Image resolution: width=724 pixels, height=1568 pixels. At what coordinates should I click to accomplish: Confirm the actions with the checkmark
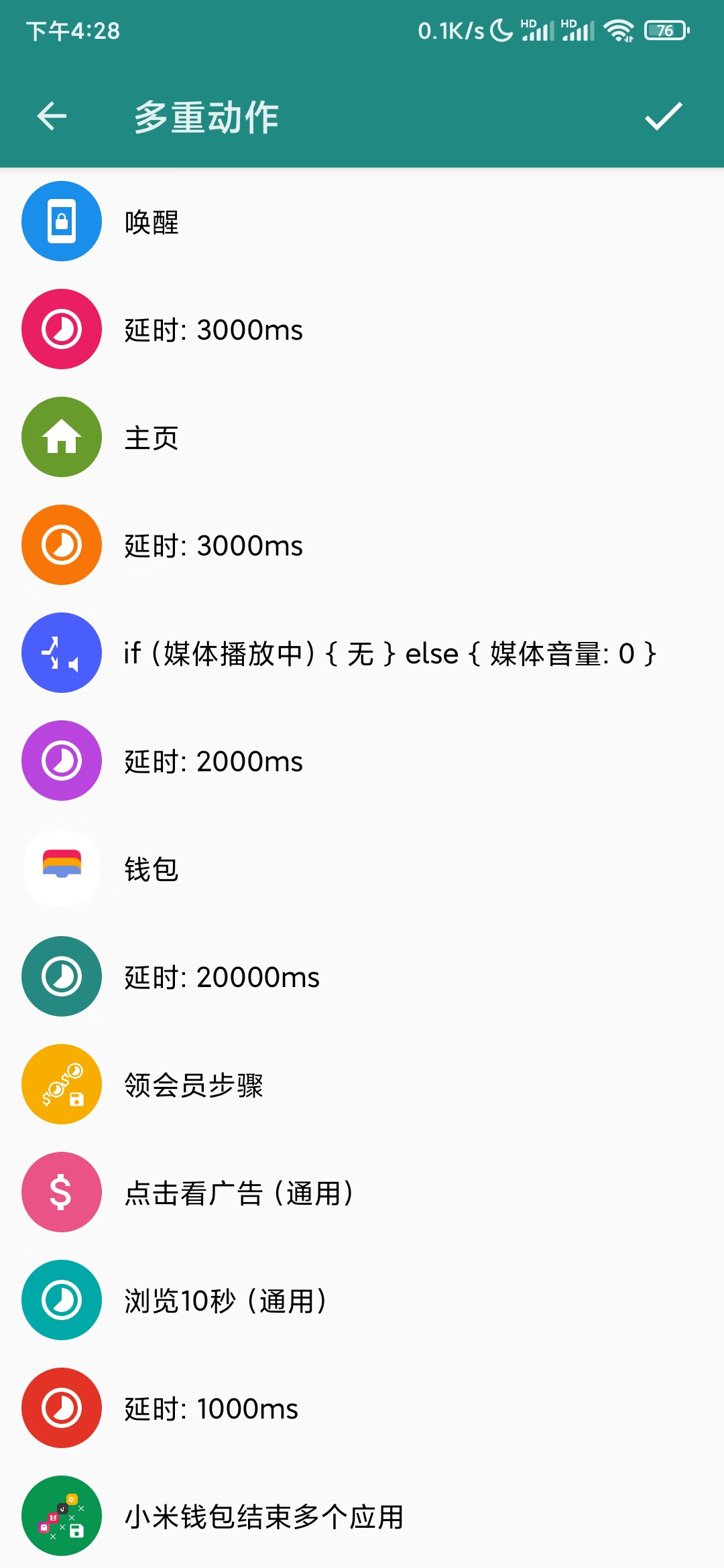[663, 117]
